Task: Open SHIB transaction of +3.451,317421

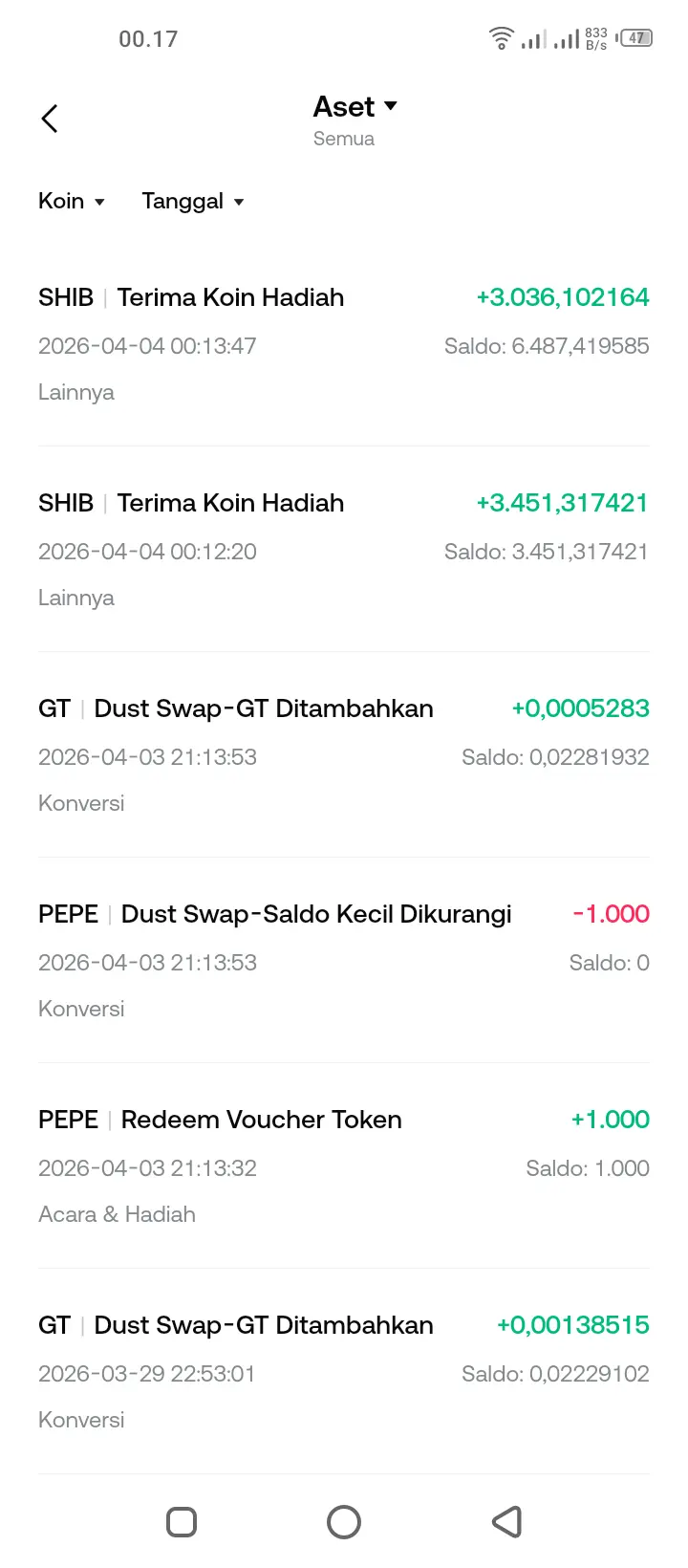Action: (x=344, y=550)
